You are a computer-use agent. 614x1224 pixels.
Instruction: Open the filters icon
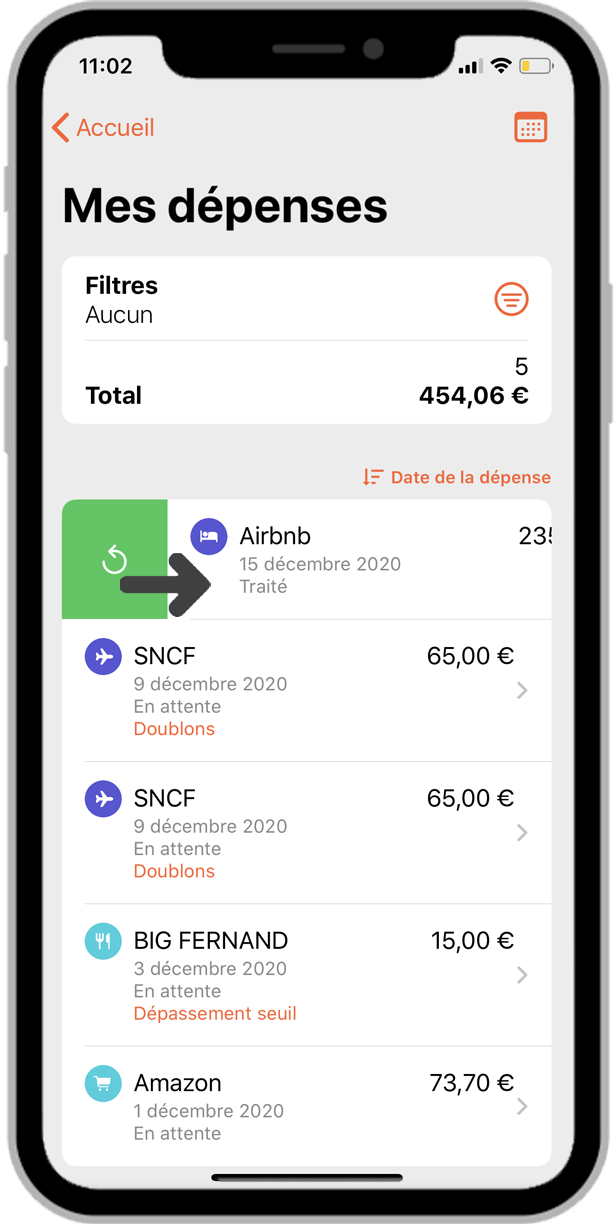click(511, 299)
